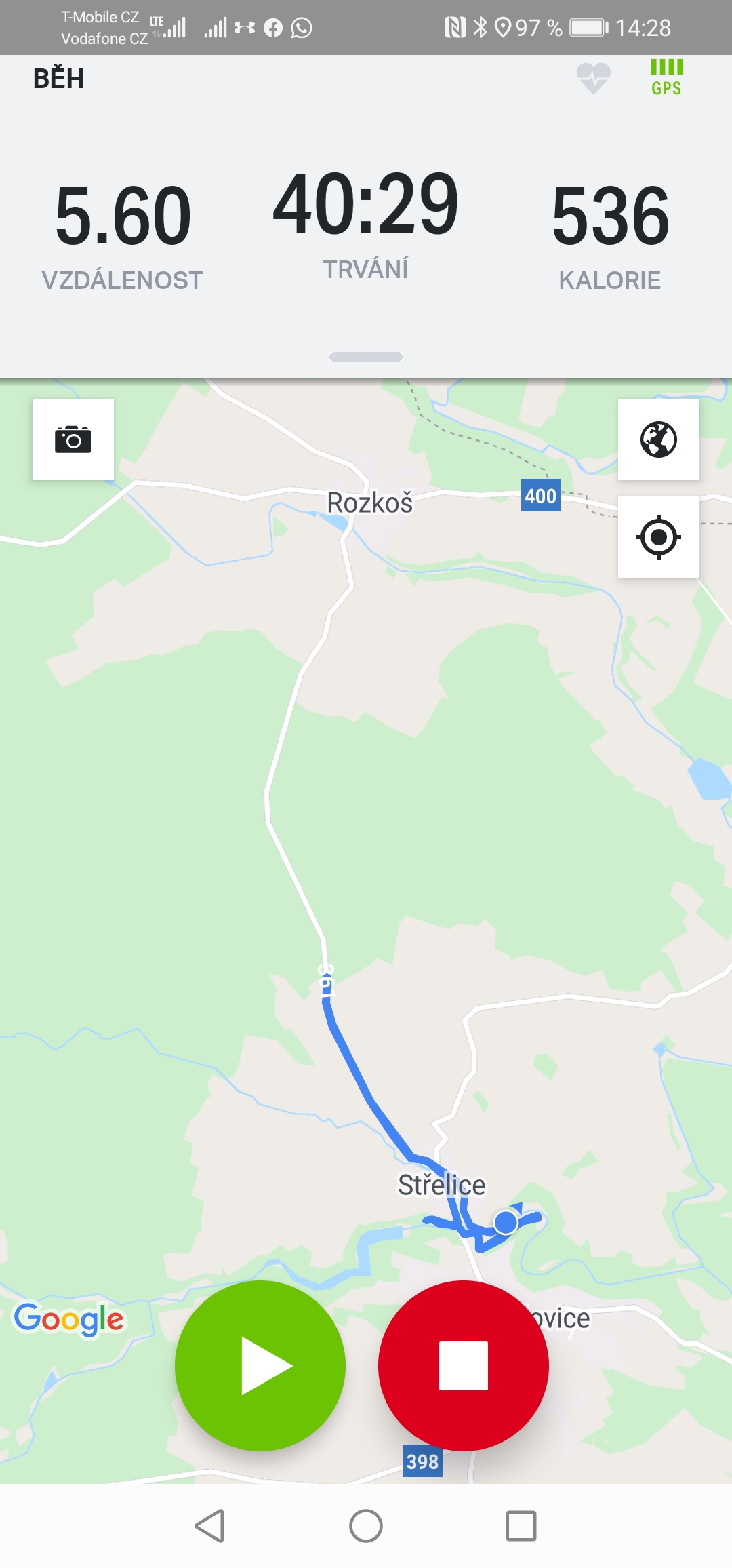Tap the stats panel drag handle
The width and height of the screenshot is (732, 1568).
[366, 357]
